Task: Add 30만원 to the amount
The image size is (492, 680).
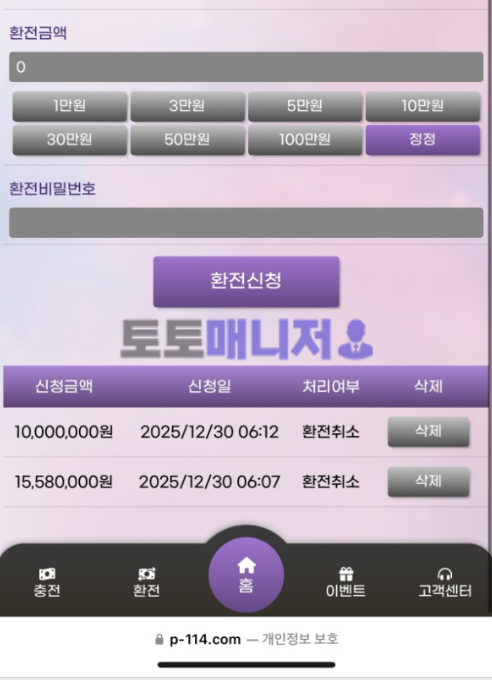Action: coord(69,140)
